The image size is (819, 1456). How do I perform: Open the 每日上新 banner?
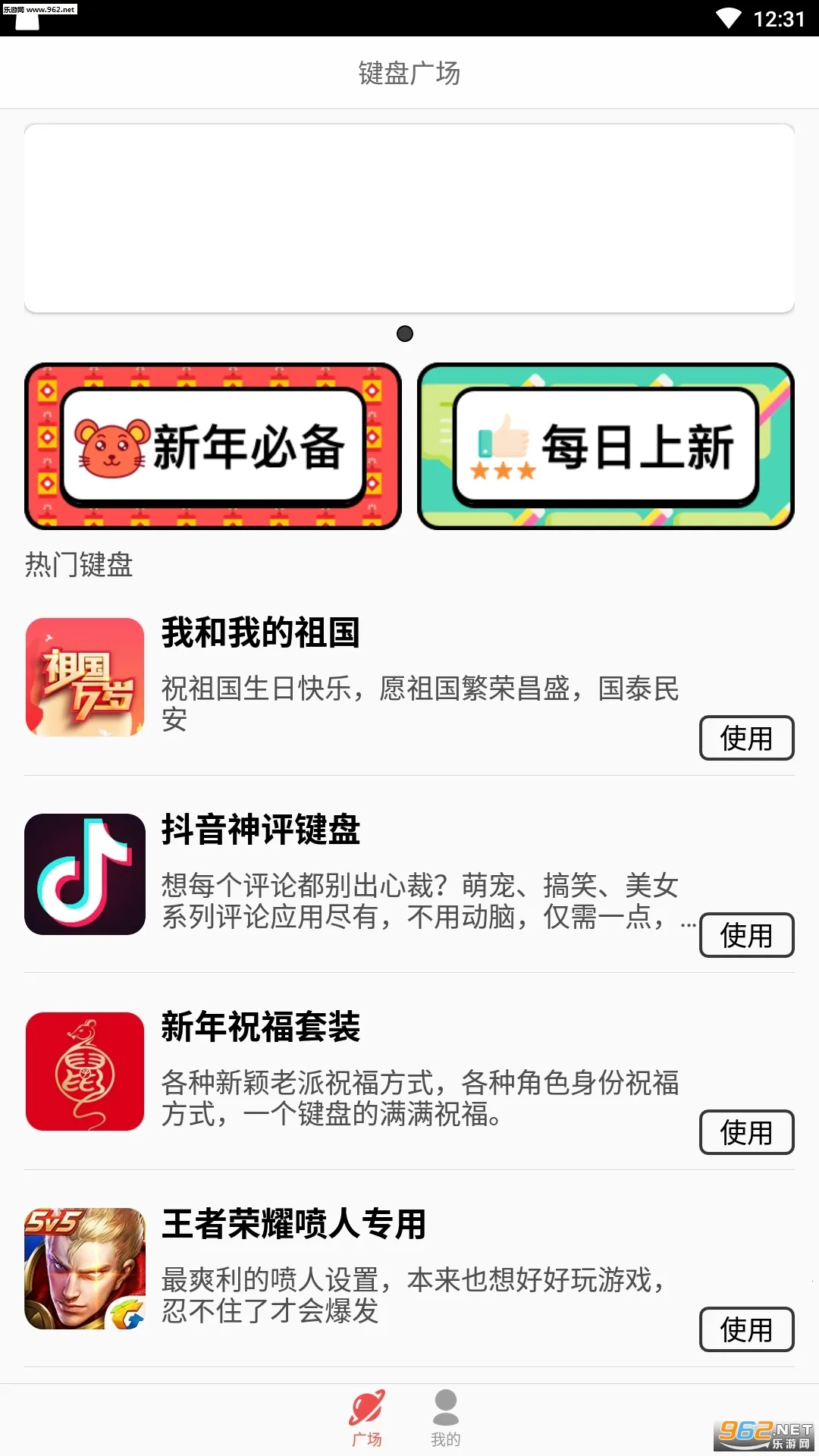tap(605, 446)
